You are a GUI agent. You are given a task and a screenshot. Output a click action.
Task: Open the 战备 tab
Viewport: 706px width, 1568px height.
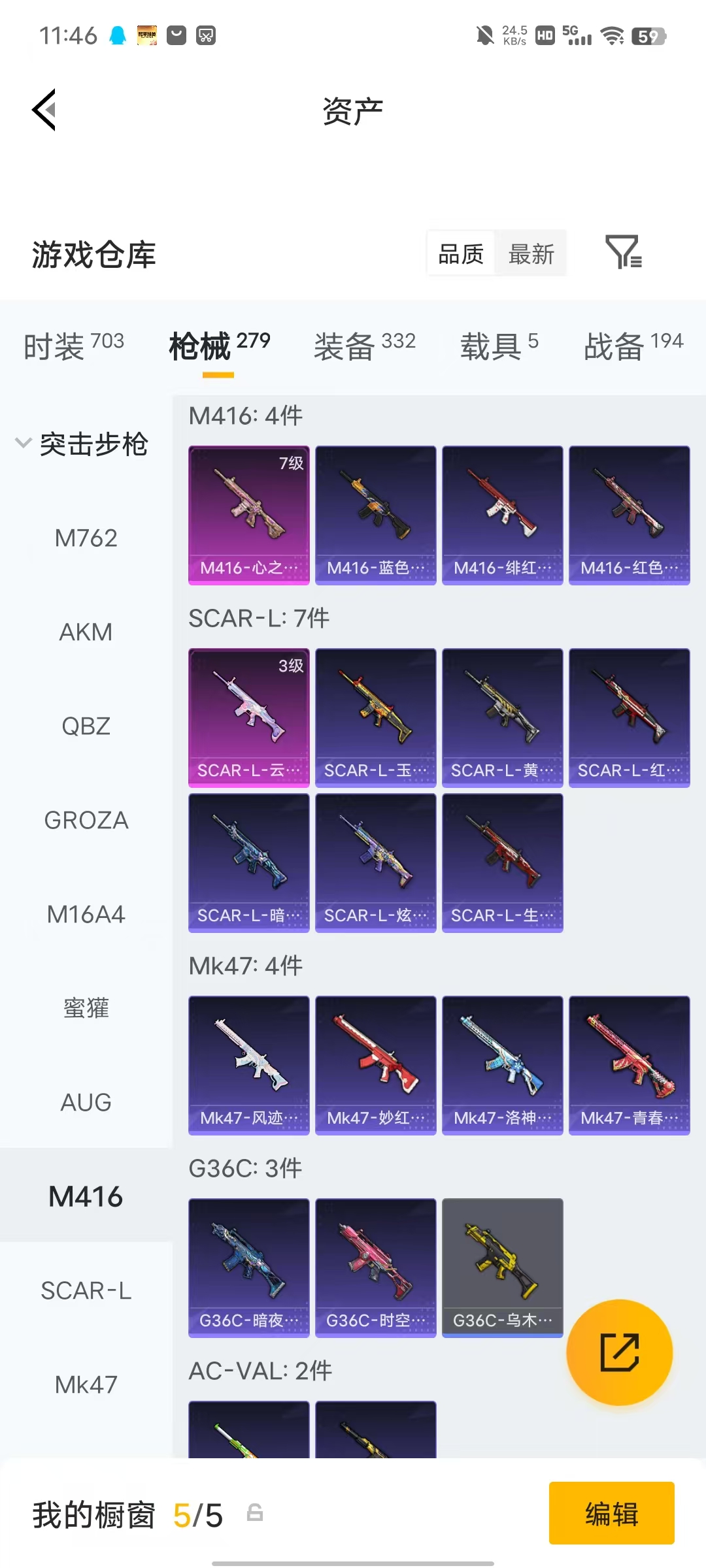633,345
